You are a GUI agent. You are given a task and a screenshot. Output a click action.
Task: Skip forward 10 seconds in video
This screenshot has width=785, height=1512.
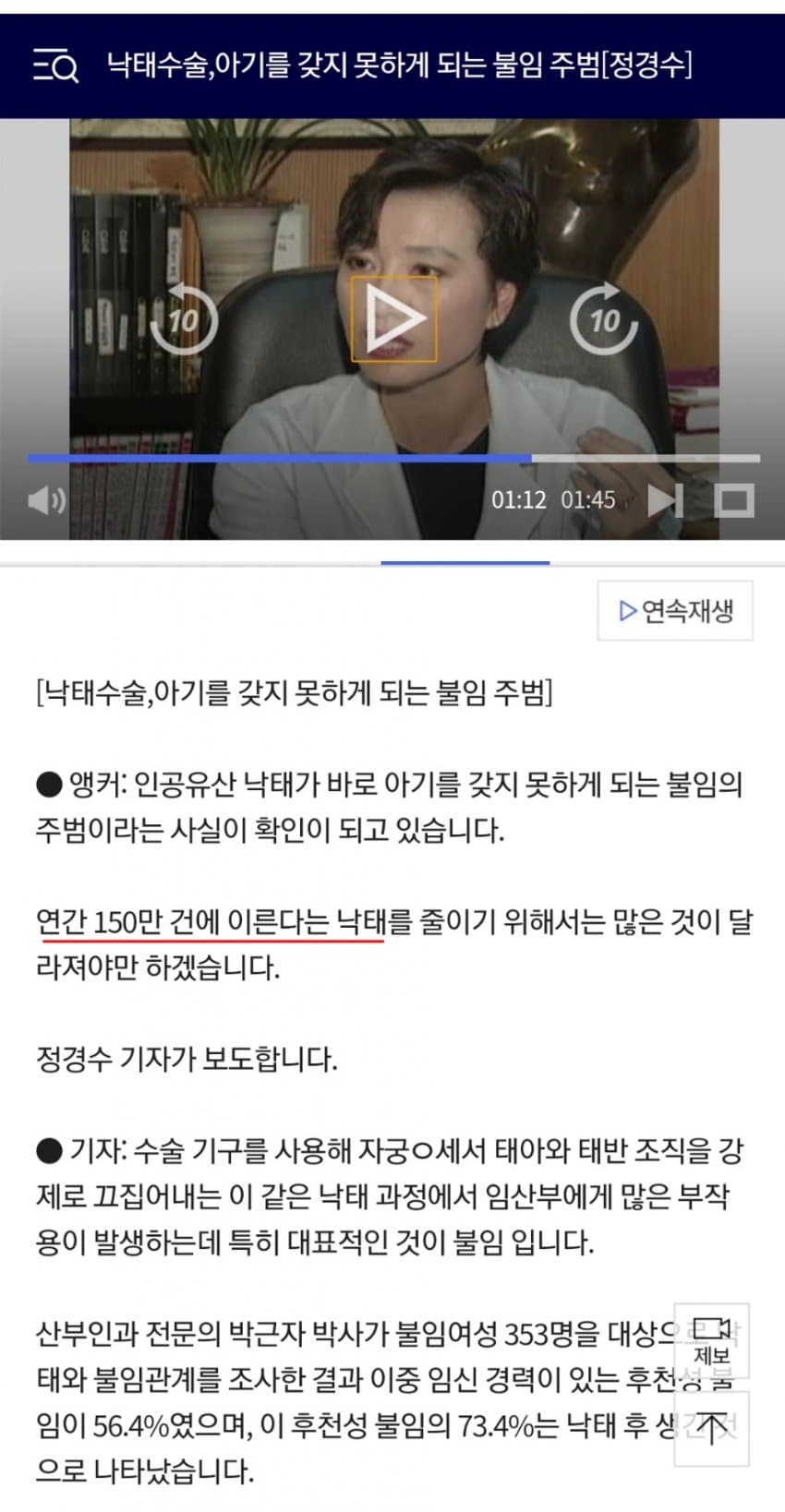click(x=604, y=319)
